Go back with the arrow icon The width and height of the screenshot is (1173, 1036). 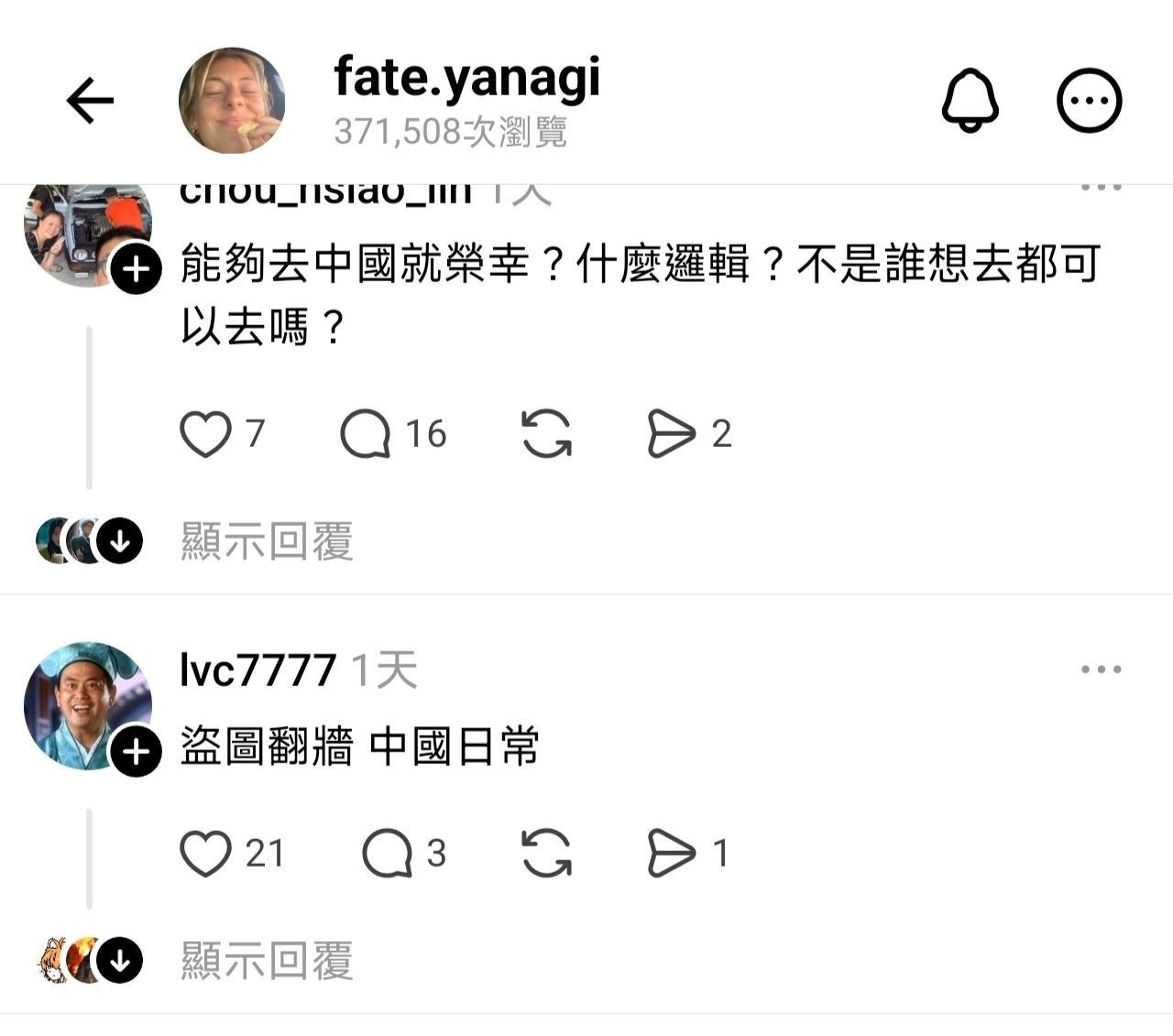coord(90,100)
